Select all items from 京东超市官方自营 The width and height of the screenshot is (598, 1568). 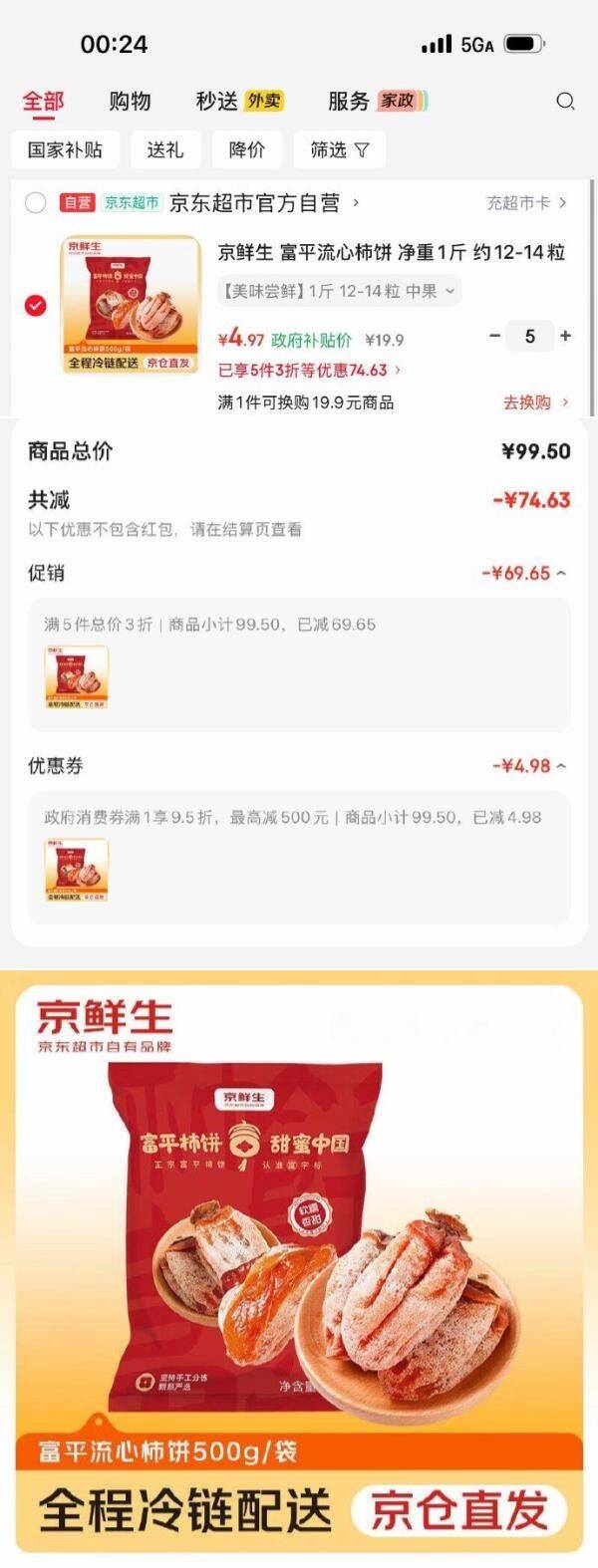point(36,203)
